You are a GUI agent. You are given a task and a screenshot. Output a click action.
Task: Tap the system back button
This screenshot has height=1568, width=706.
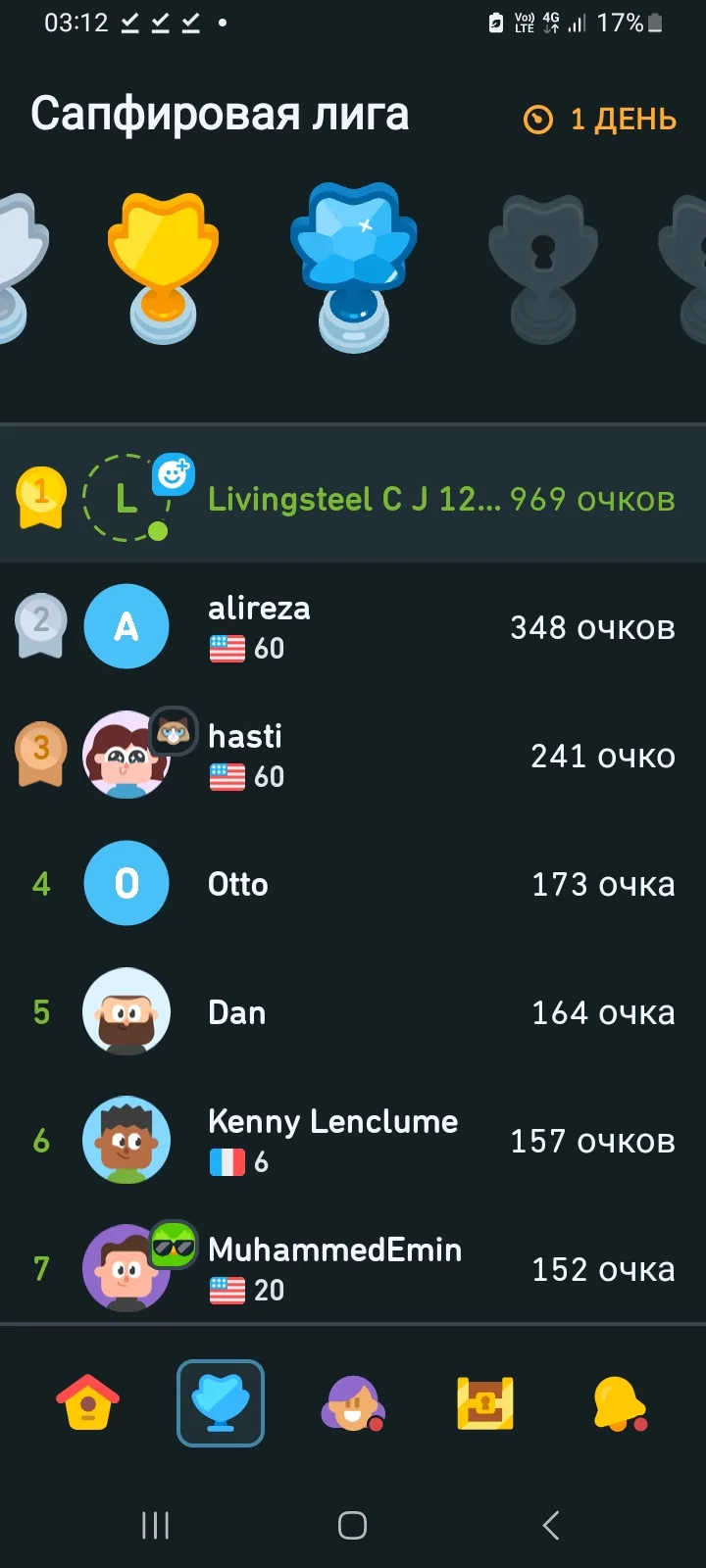tap(551, 1525)
